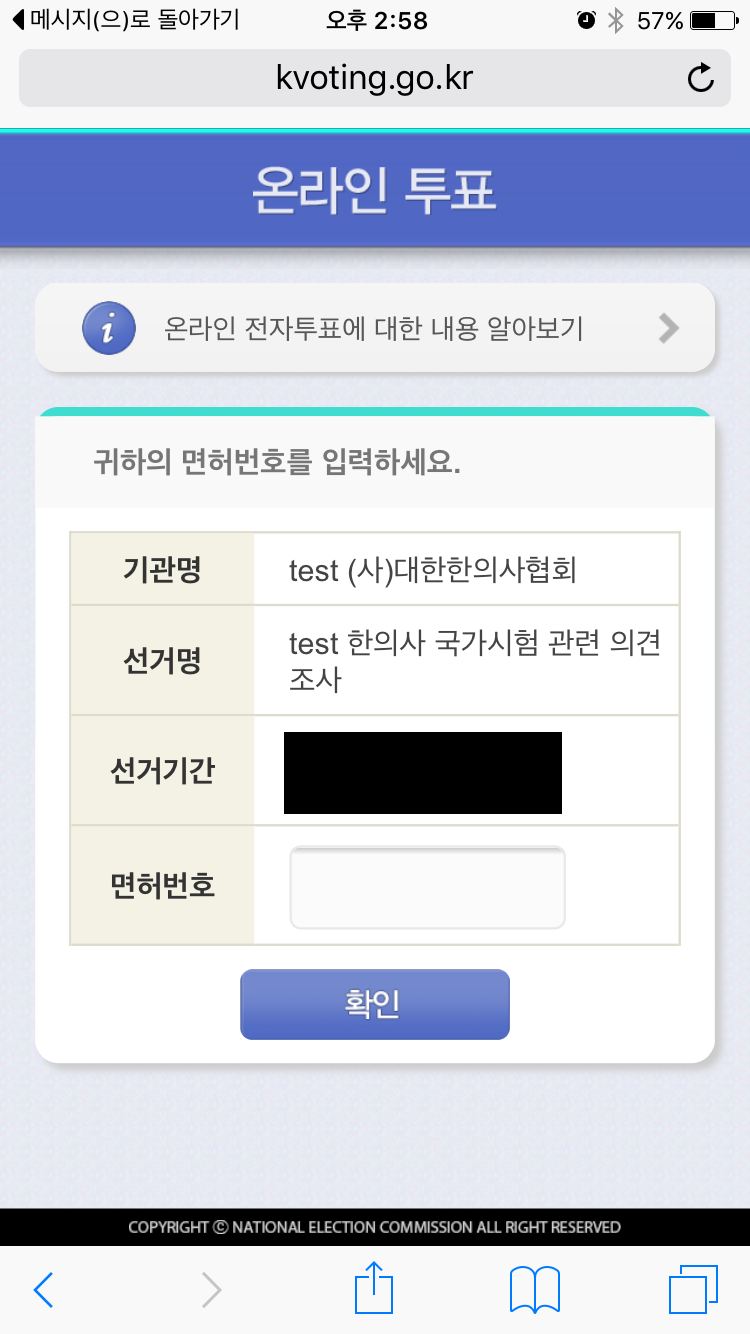Viewport: 750px width, 1334px height.
Task: Reload the page with the refresh icon
Action: tap(701, 78)
